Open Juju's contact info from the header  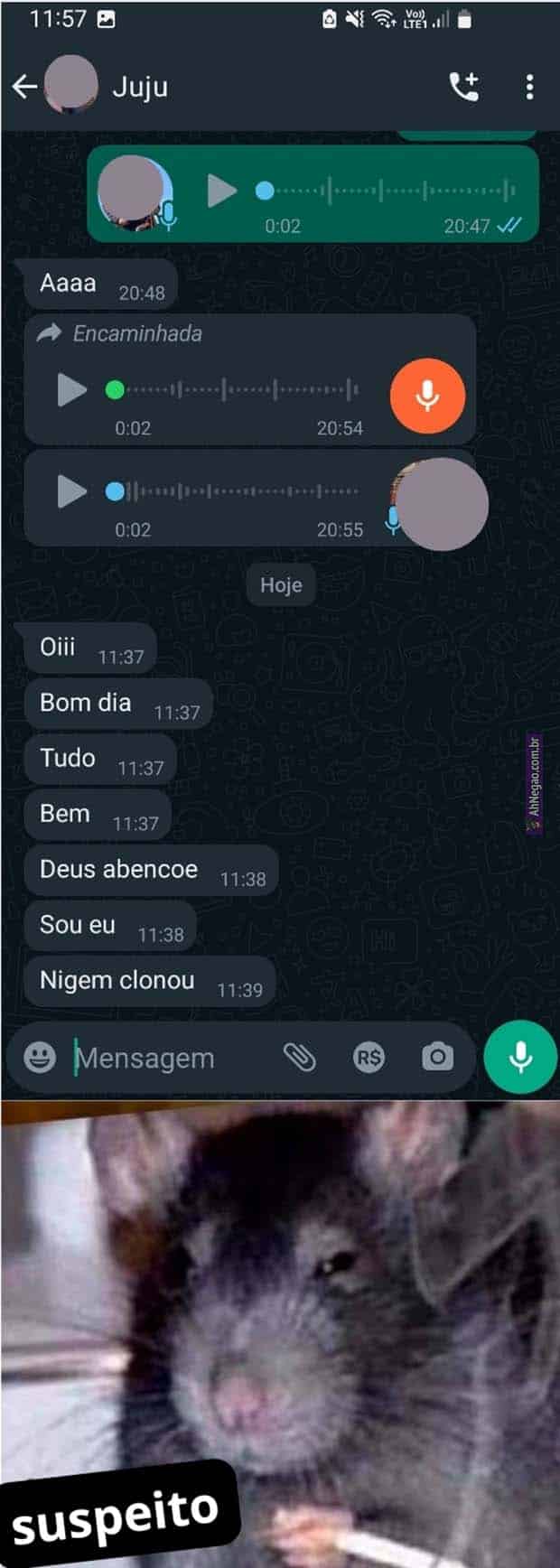[140, 88]
